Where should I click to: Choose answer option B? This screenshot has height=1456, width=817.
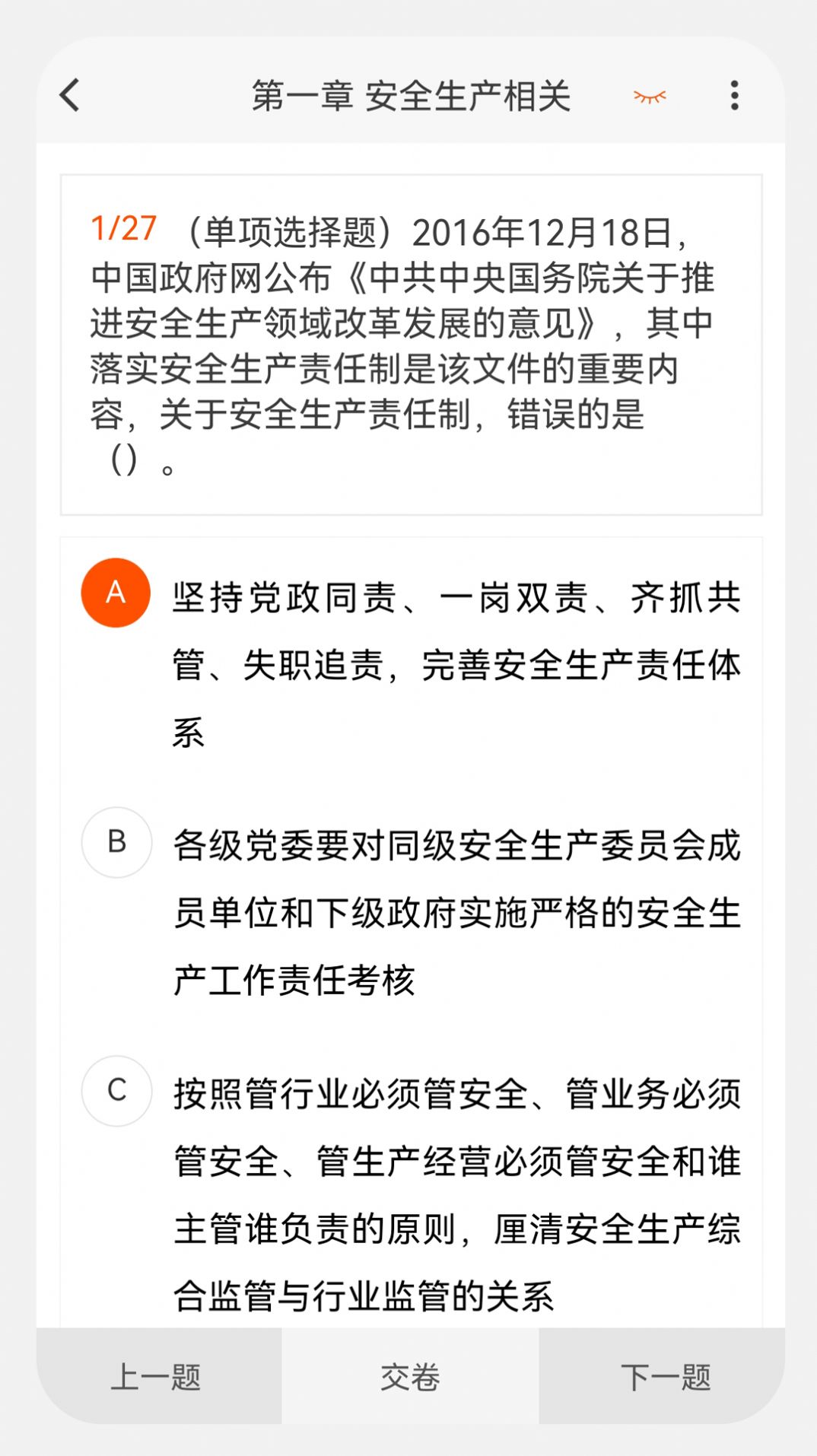(x=116, y=842)
